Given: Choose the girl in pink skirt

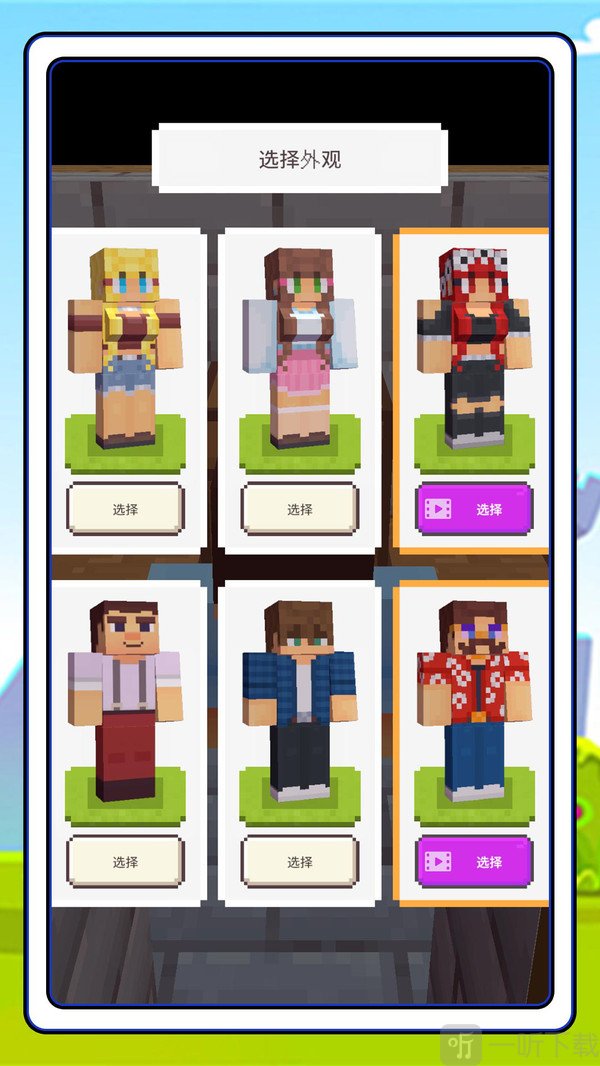Looking at the screenshot, I should [299, 509].
